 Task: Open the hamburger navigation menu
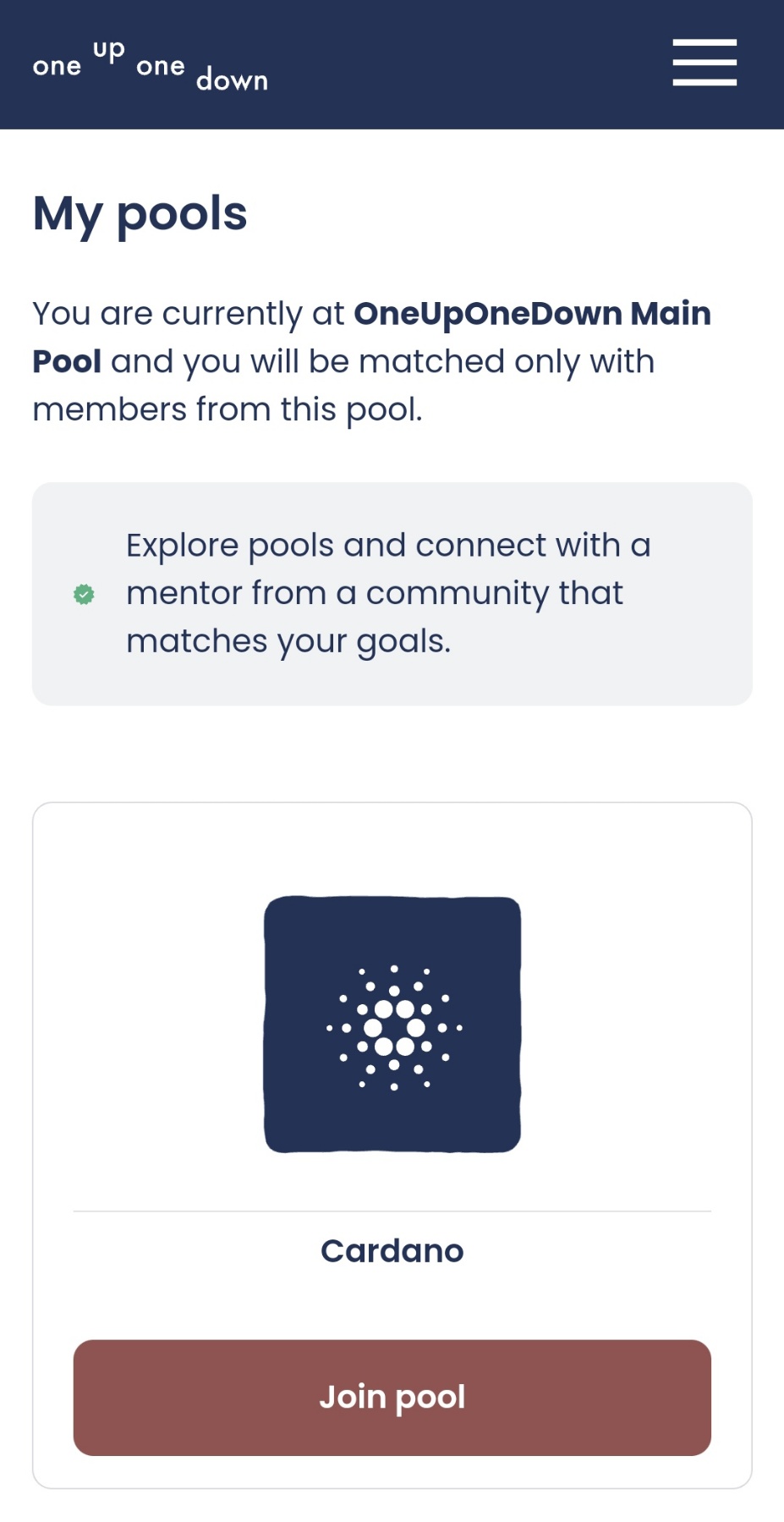coord(705,63)
